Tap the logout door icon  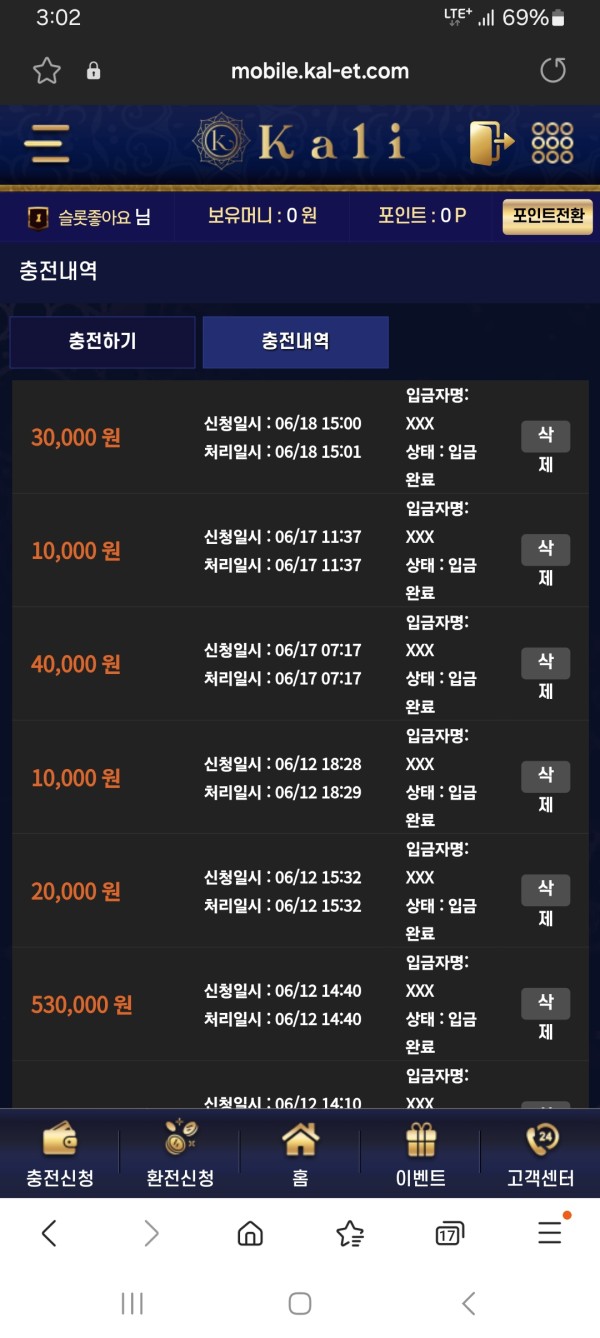pos(491,143)
